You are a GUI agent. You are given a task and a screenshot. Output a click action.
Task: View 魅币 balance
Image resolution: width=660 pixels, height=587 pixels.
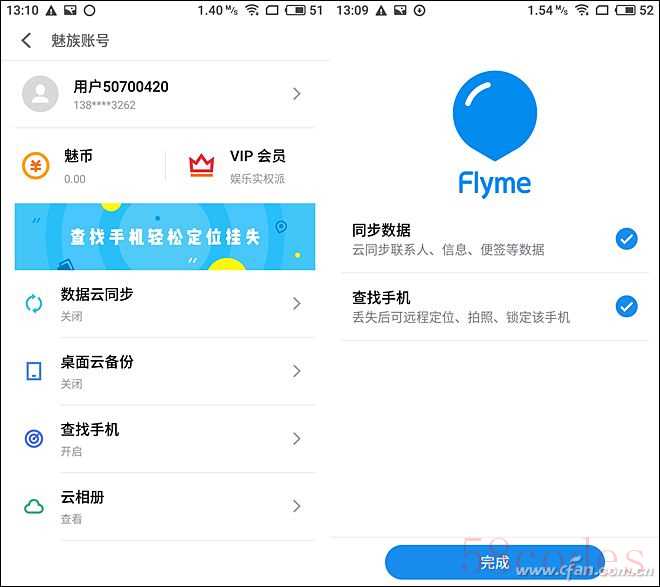coord(75,166)
